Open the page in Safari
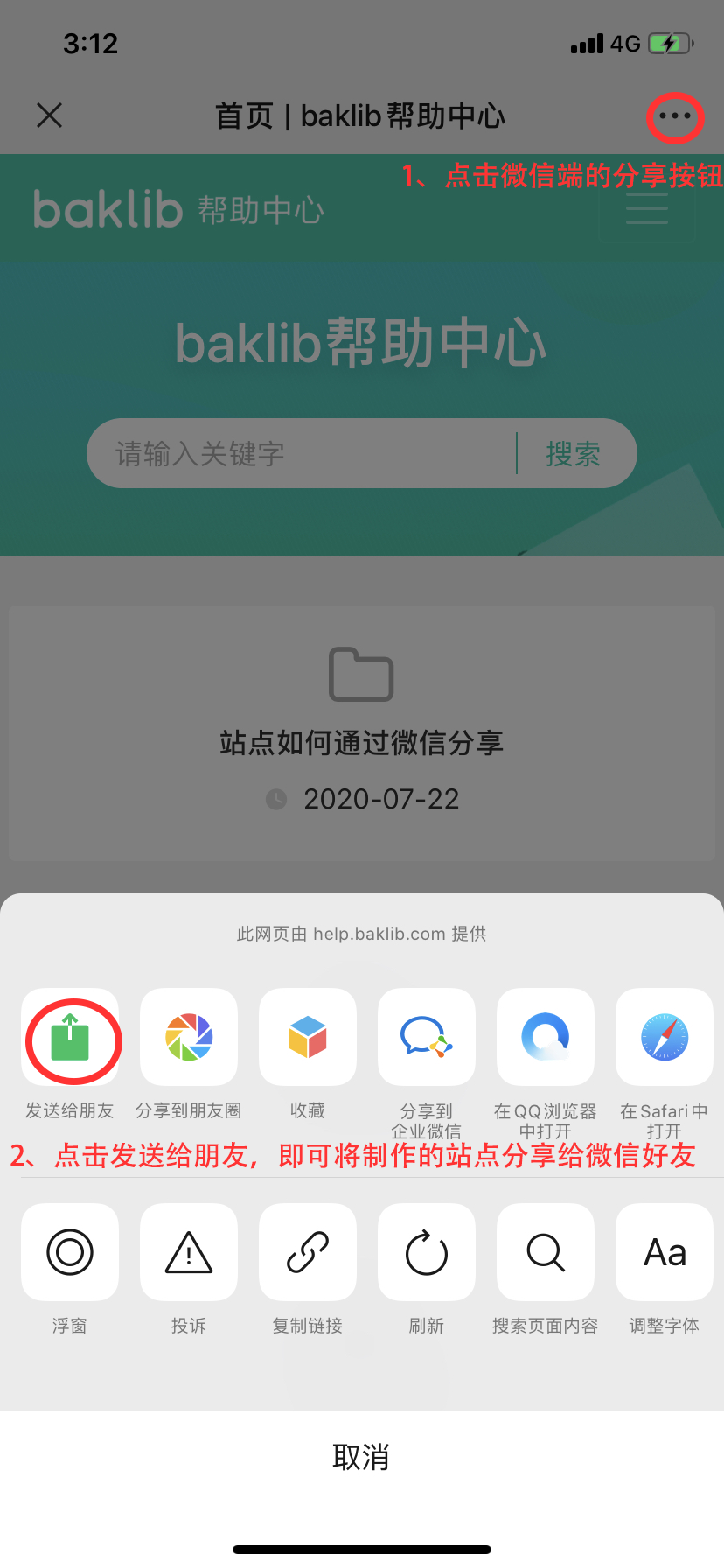This screenshot has height=1568, width=724. 665,1038
